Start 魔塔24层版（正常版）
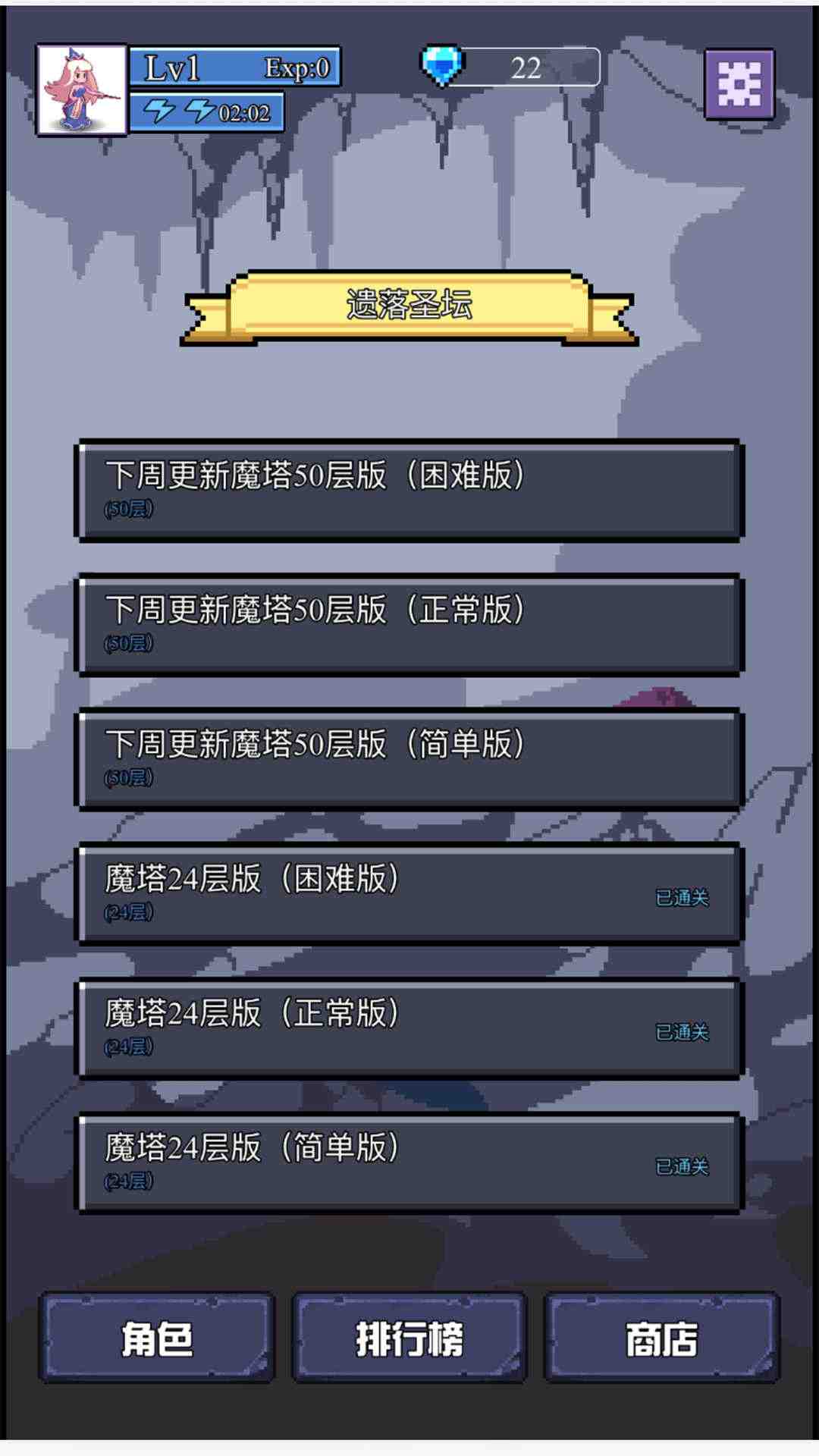Viewport: 819px width, 1456px height. coord(409,1028)
